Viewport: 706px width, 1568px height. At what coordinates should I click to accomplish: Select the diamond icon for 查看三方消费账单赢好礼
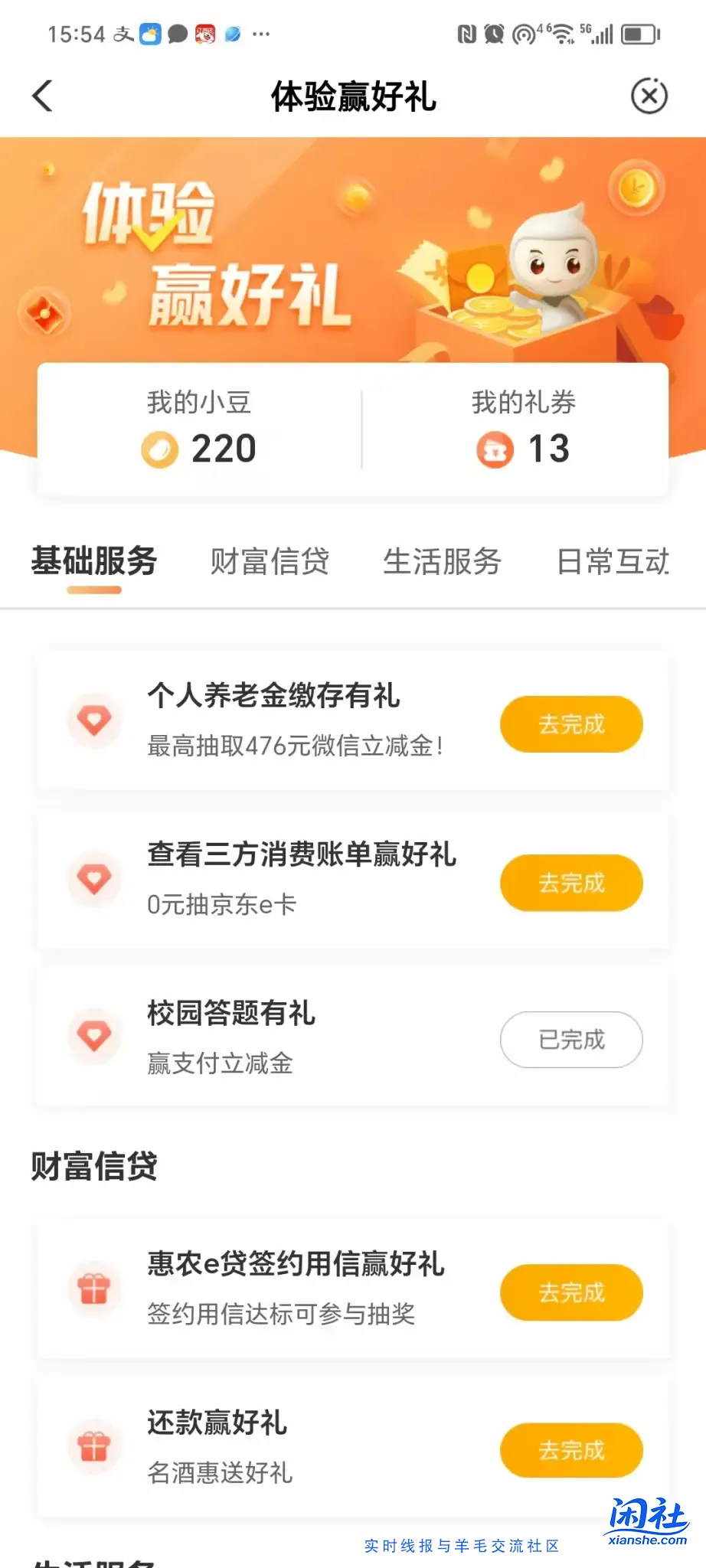point(93,879)
